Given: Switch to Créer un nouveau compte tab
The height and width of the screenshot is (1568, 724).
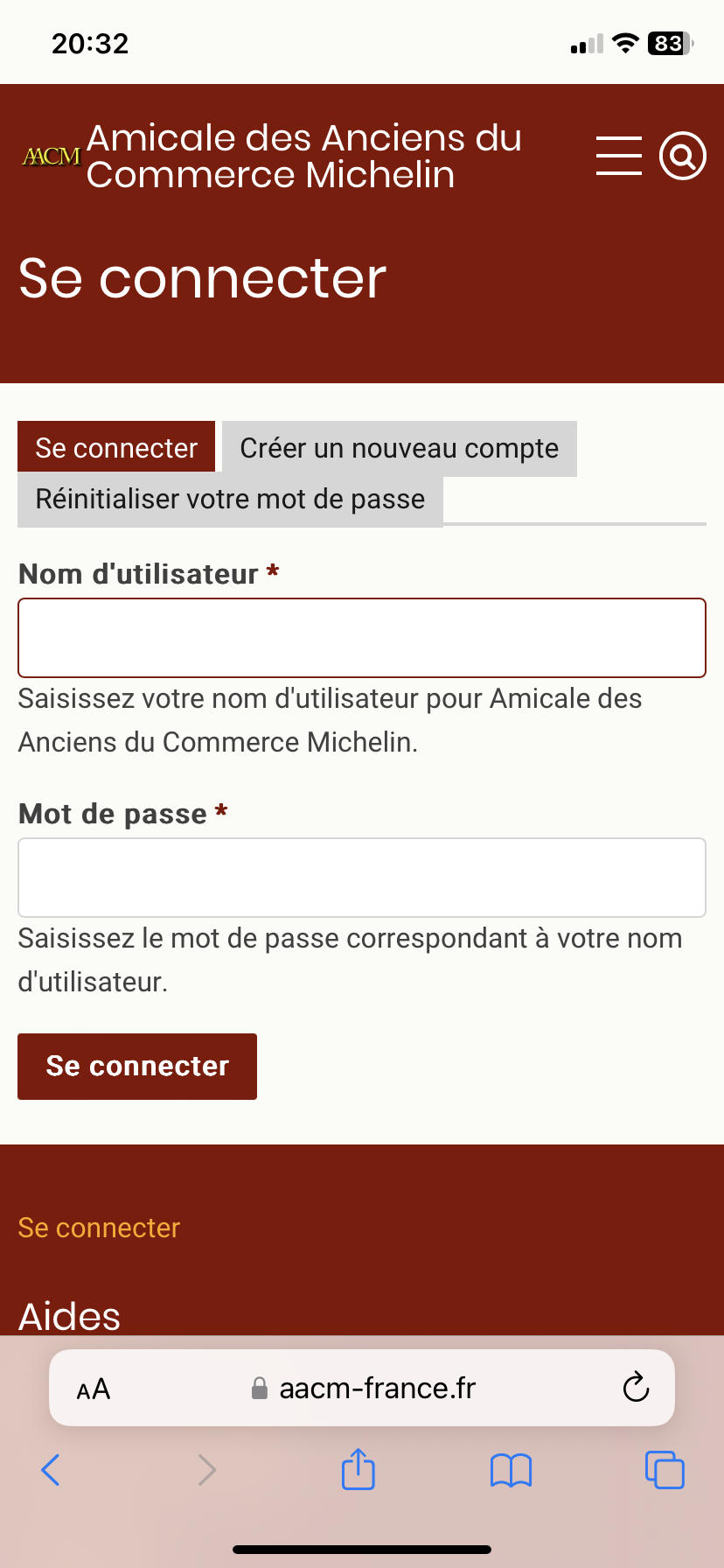Looking at the screenshot, I should pyautogui.click(x=400, y=448).
